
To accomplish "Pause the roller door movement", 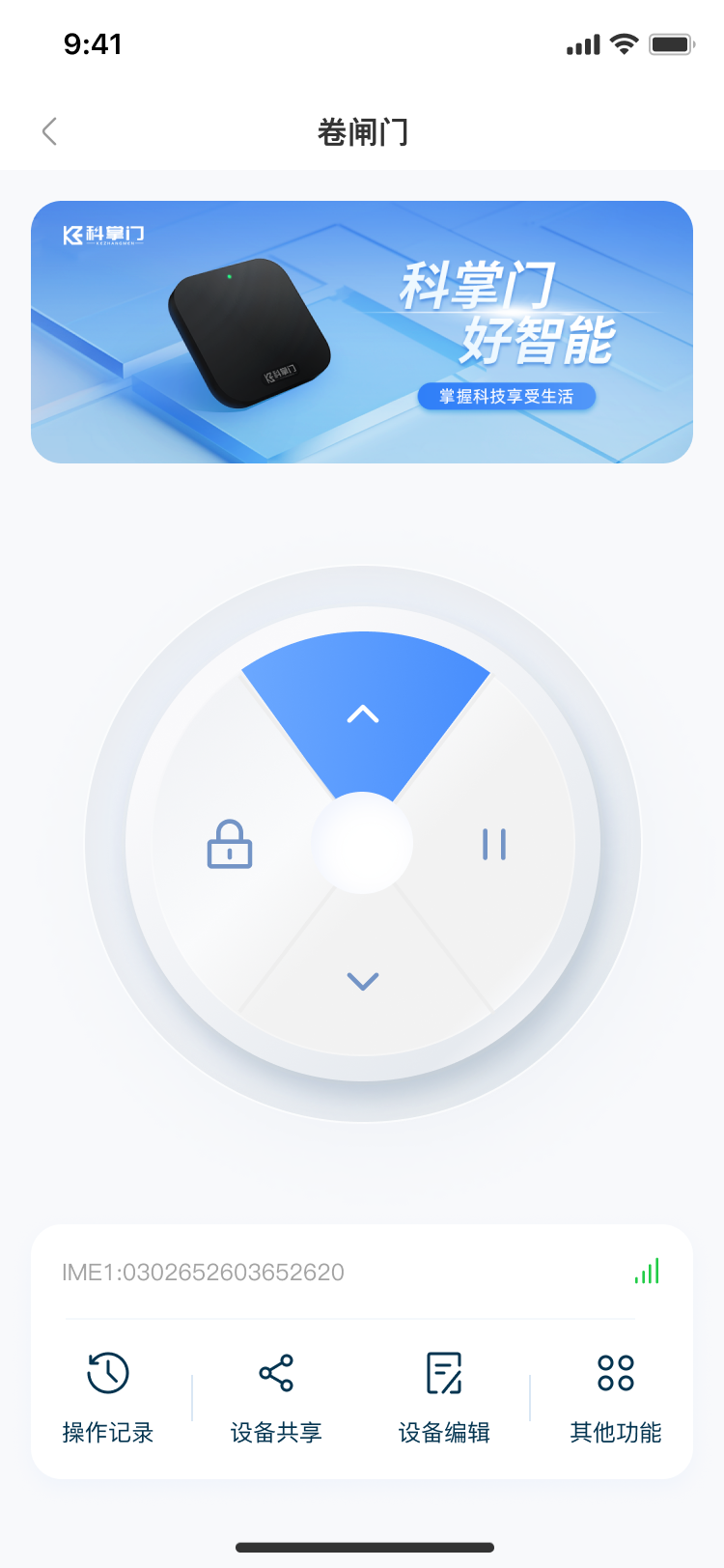I will click(494, 845).
